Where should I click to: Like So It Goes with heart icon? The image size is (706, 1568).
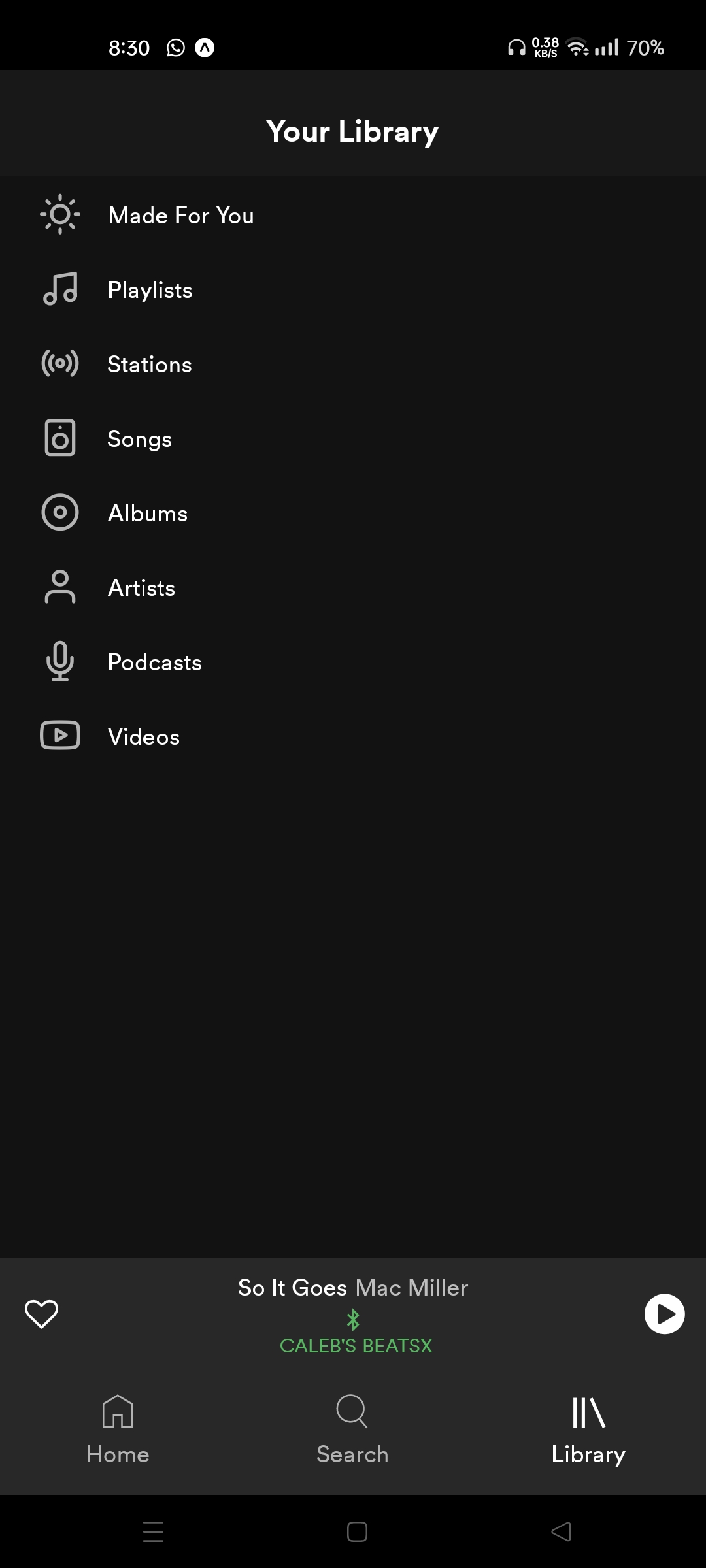(41, 1314)
